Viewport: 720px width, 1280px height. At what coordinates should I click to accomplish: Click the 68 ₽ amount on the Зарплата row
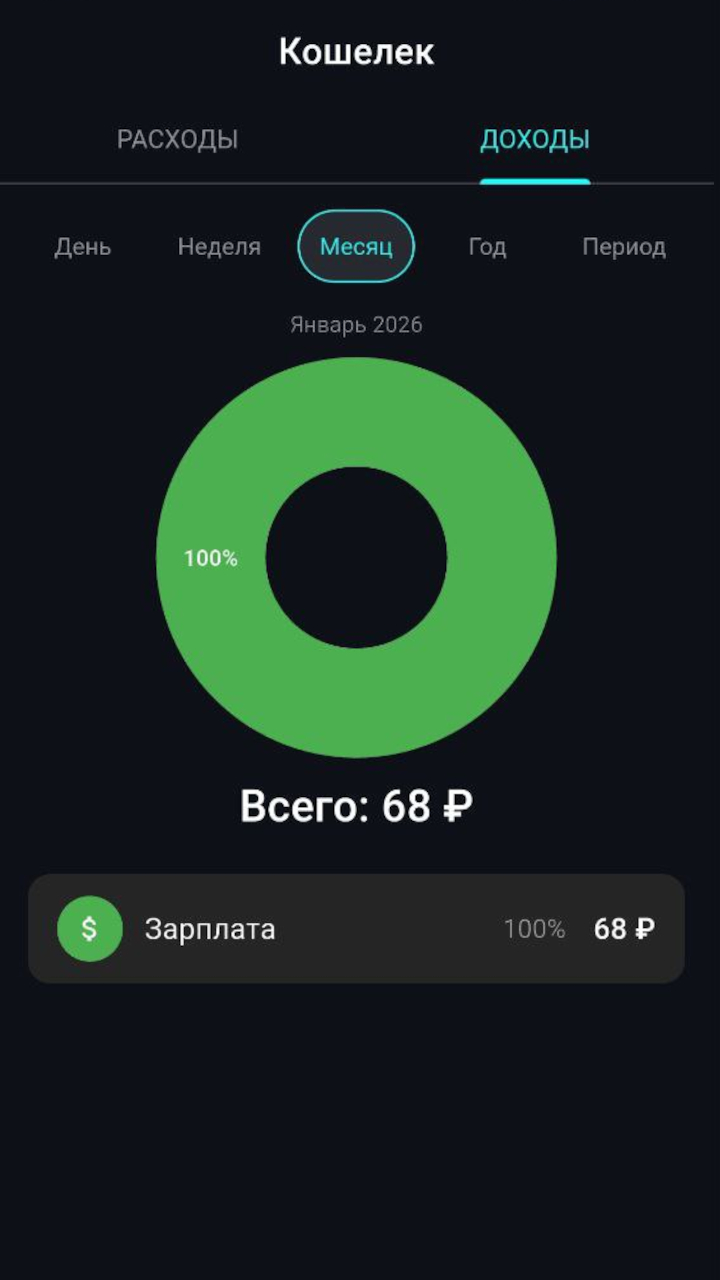[x=622, y=928]
